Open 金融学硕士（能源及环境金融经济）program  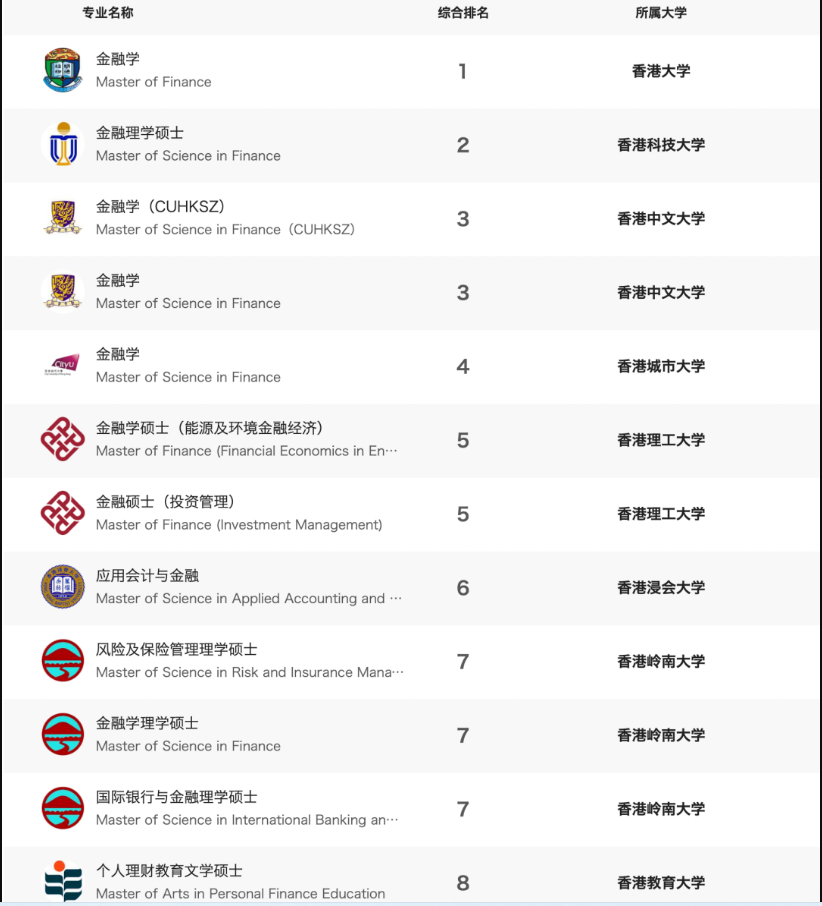pos(209,429)
